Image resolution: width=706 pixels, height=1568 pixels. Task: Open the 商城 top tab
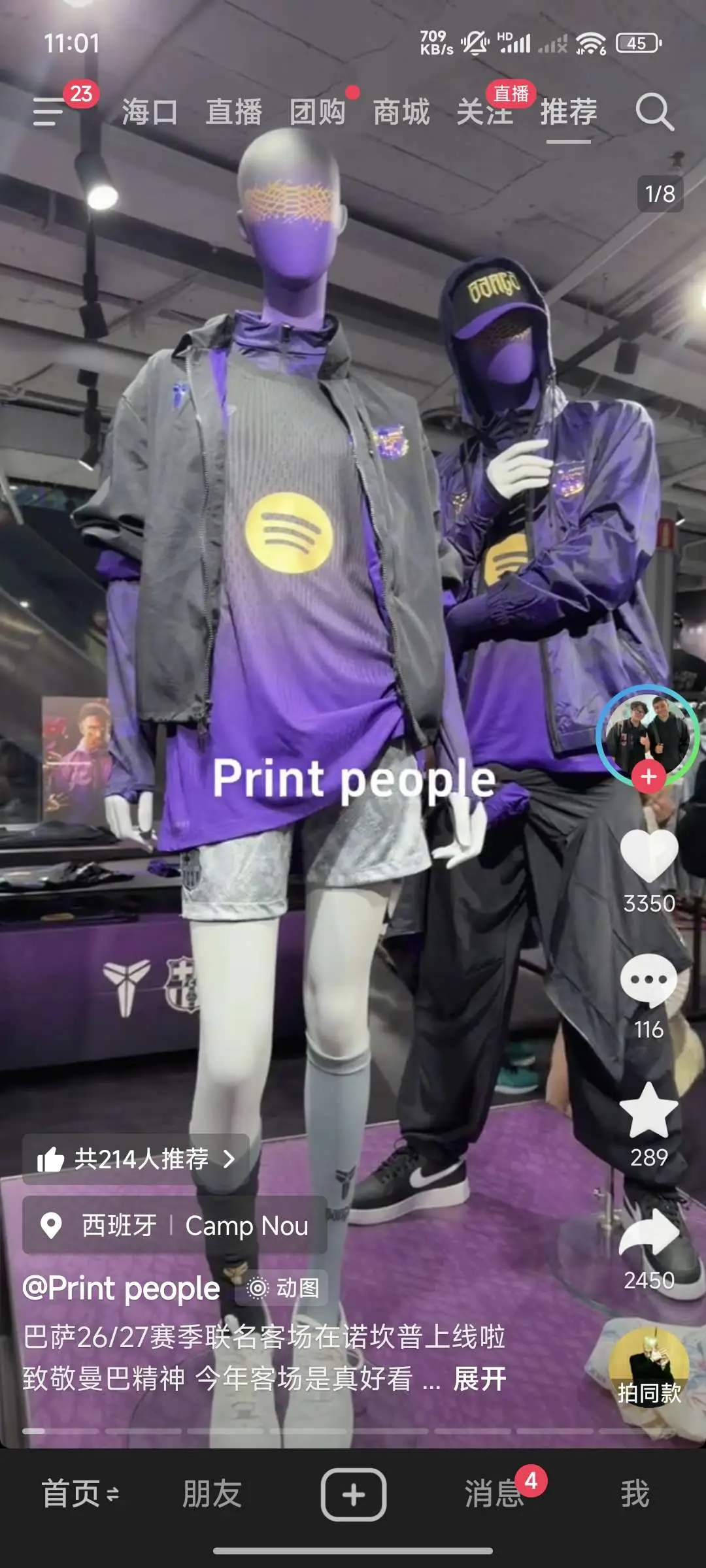point(401,112)
